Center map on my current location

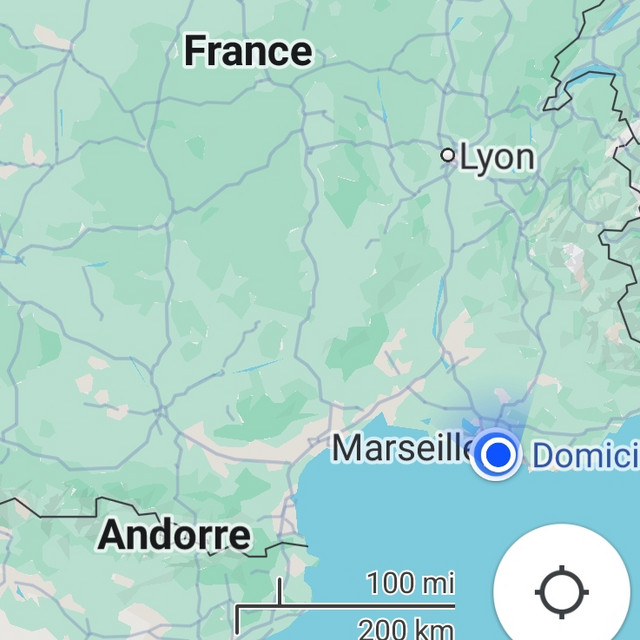tap(562, 591)
